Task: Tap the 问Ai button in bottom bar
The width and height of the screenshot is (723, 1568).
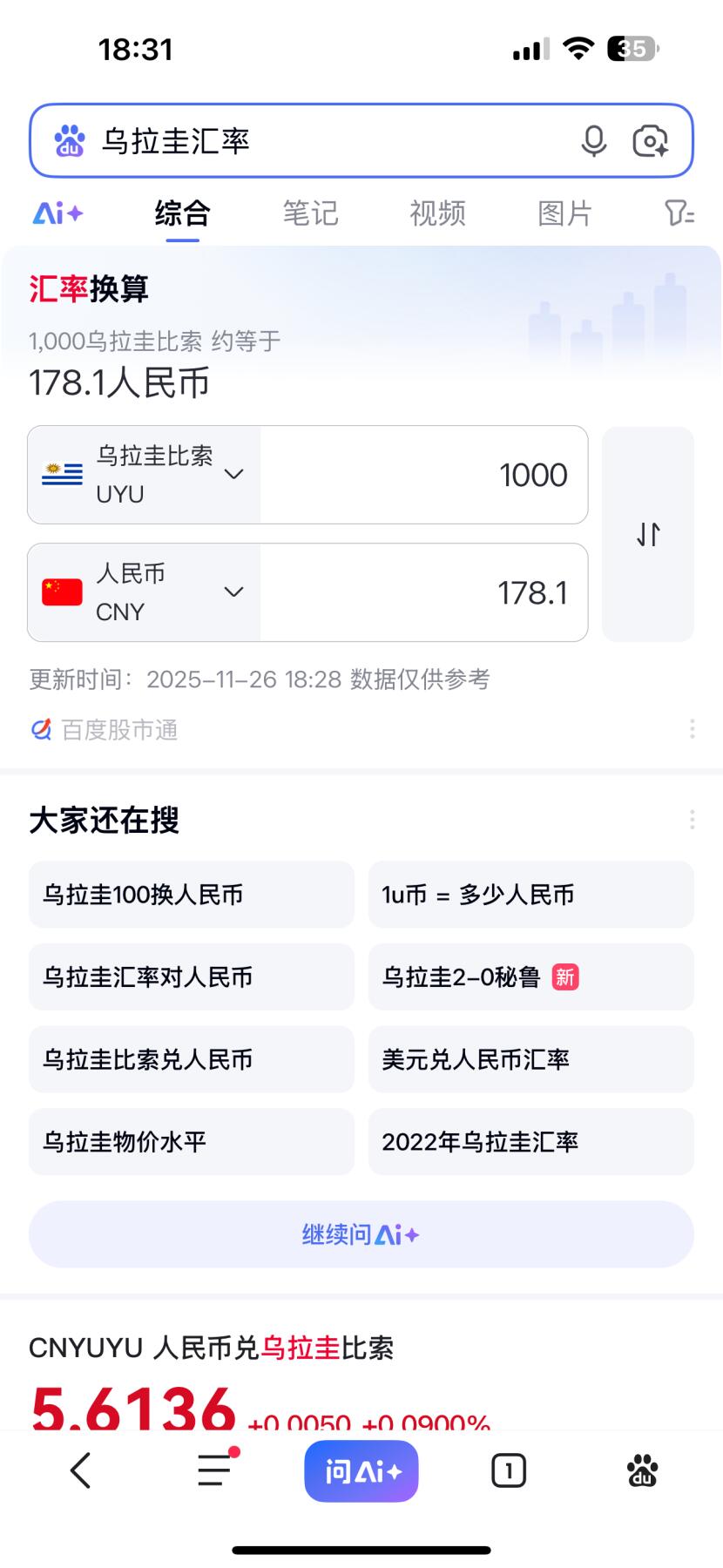Action: point(361,1470)
